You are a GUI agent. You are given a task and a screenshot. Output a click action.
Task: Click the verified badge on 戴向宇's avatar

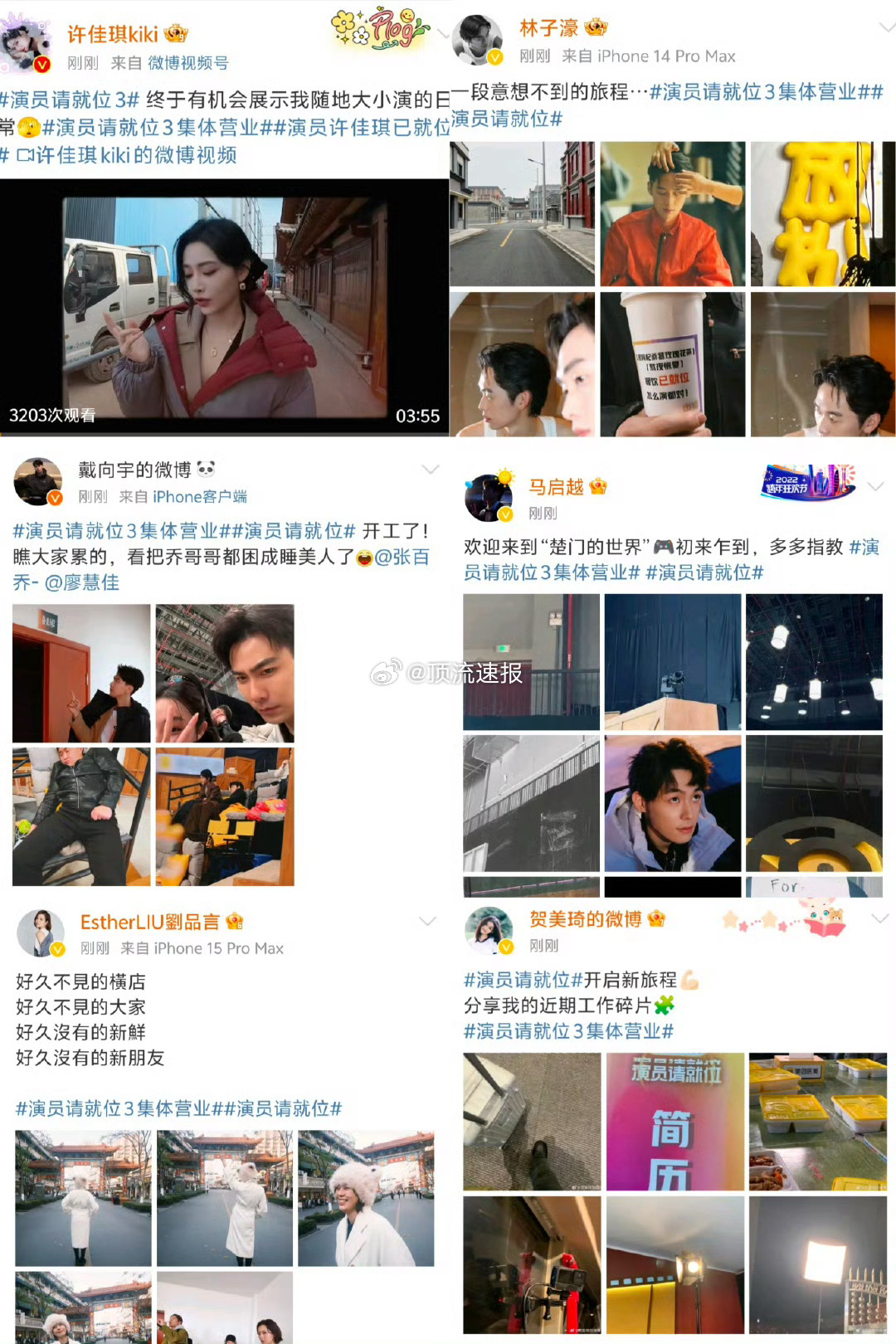click(x=55, y=494)
